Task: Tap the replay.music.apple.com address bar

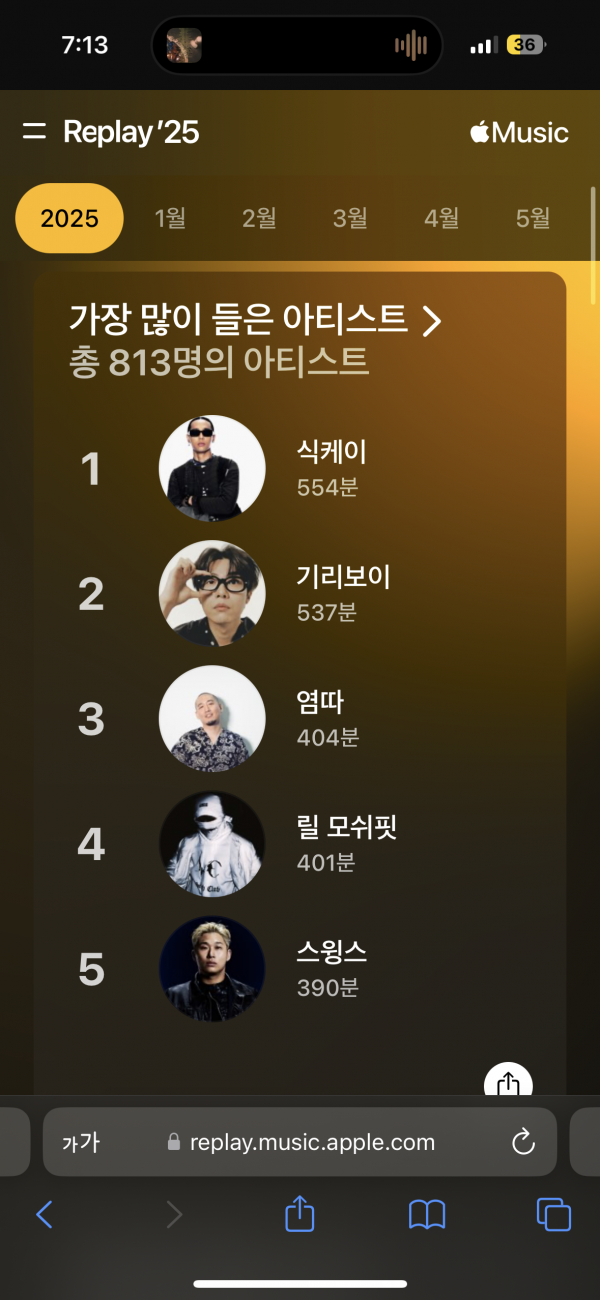Action: click(312, 1142)
